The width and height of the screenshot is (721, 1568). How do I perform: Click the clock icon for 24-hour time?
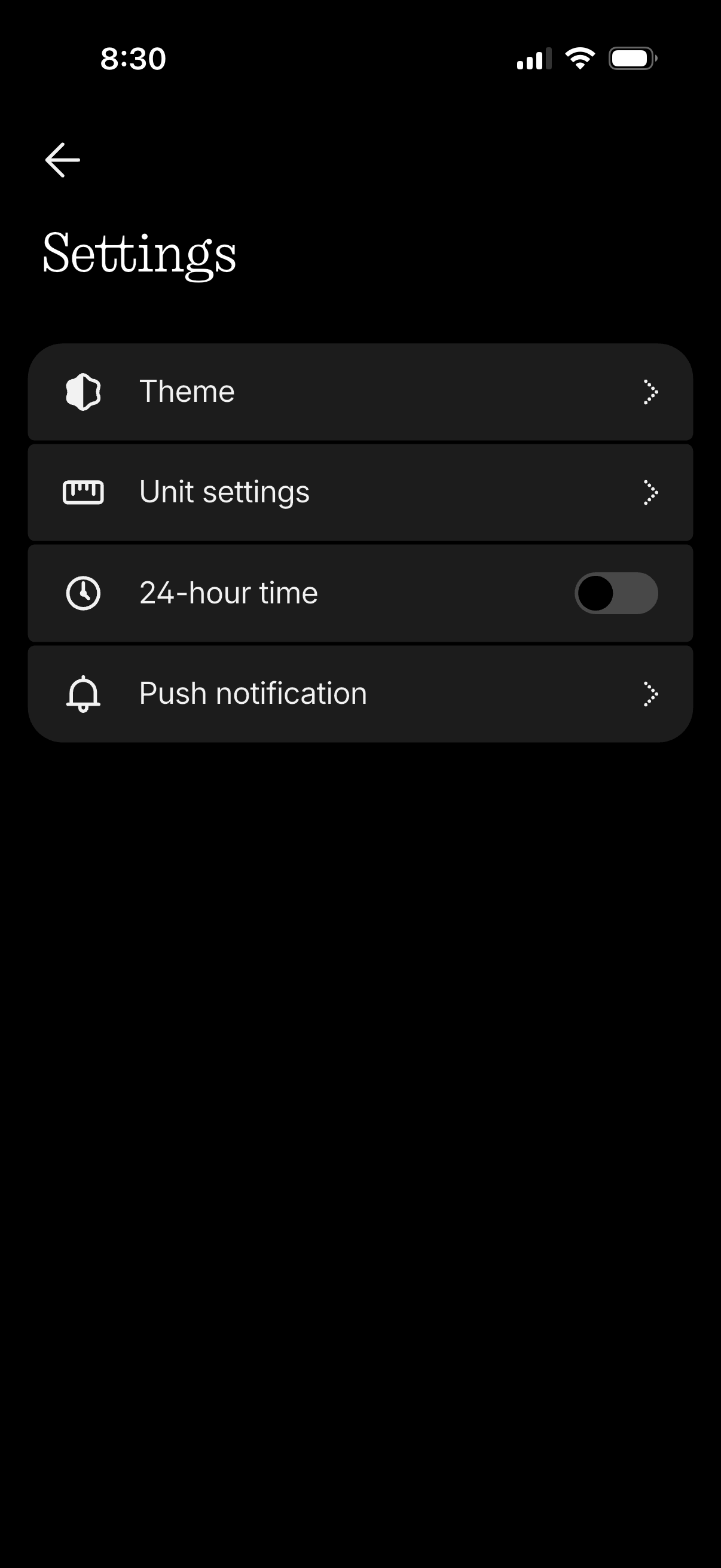point(82,592)
